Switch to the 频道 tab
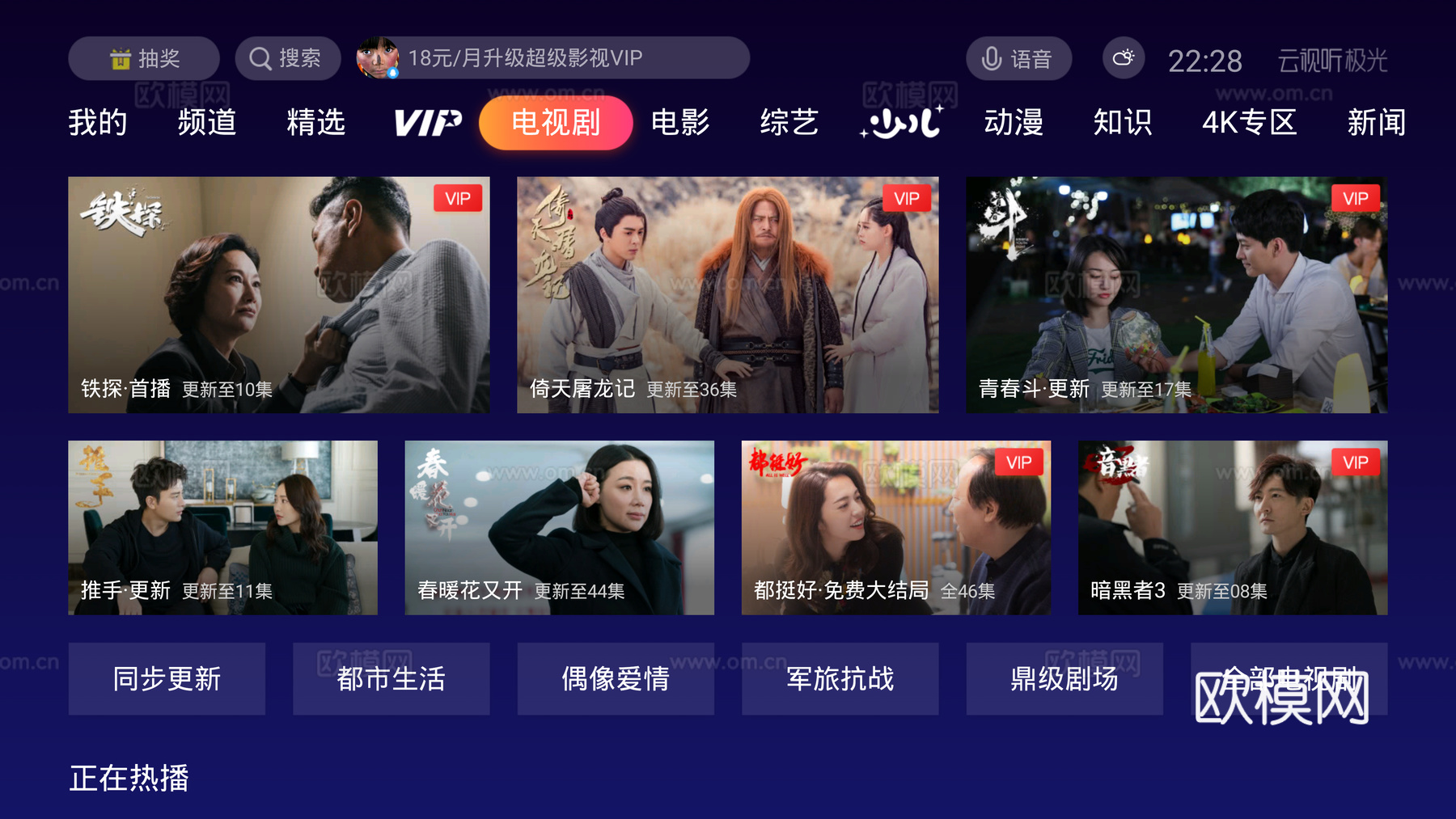1456x819 pixels. coord(207,123)
